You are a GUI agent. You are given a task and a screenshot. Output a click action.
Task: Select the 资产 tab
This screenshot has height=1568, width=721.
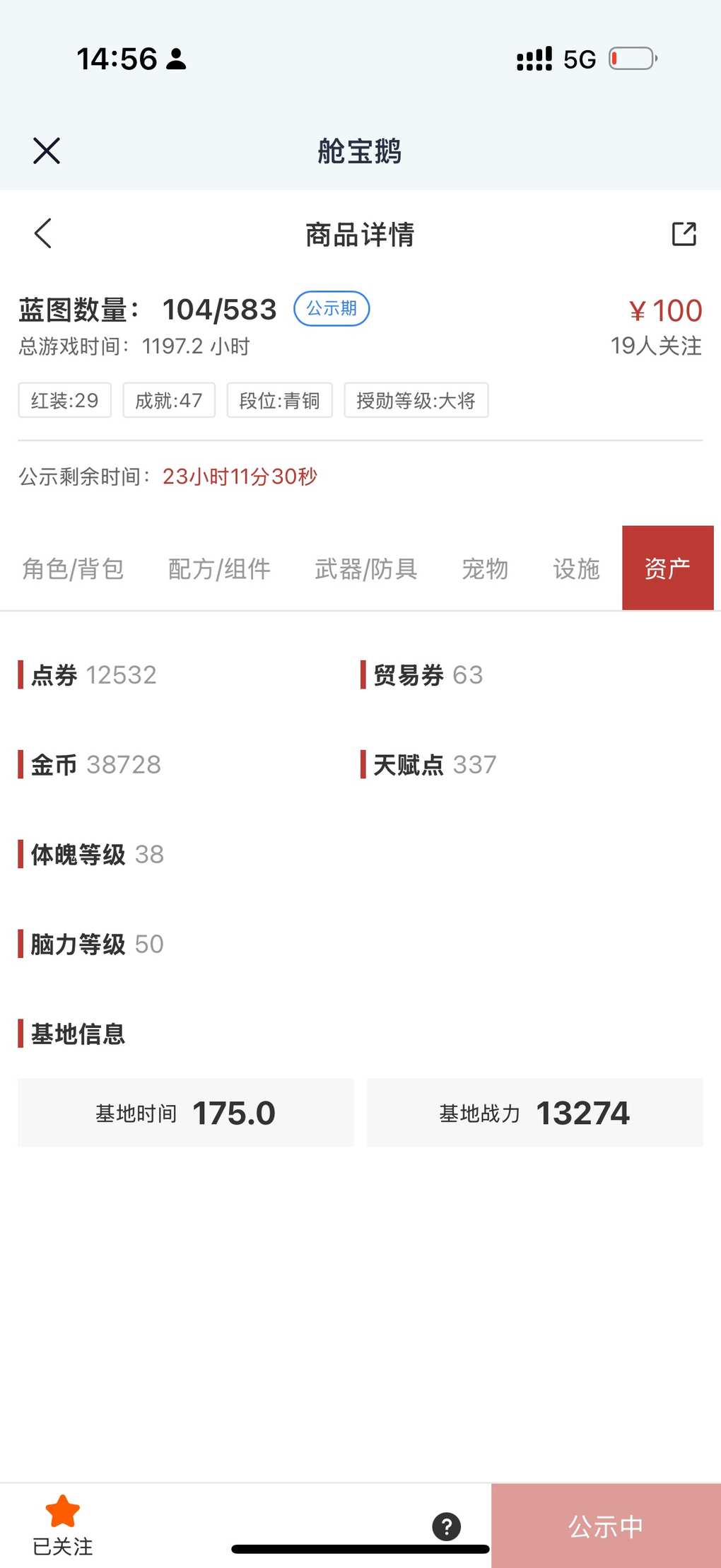667,568
